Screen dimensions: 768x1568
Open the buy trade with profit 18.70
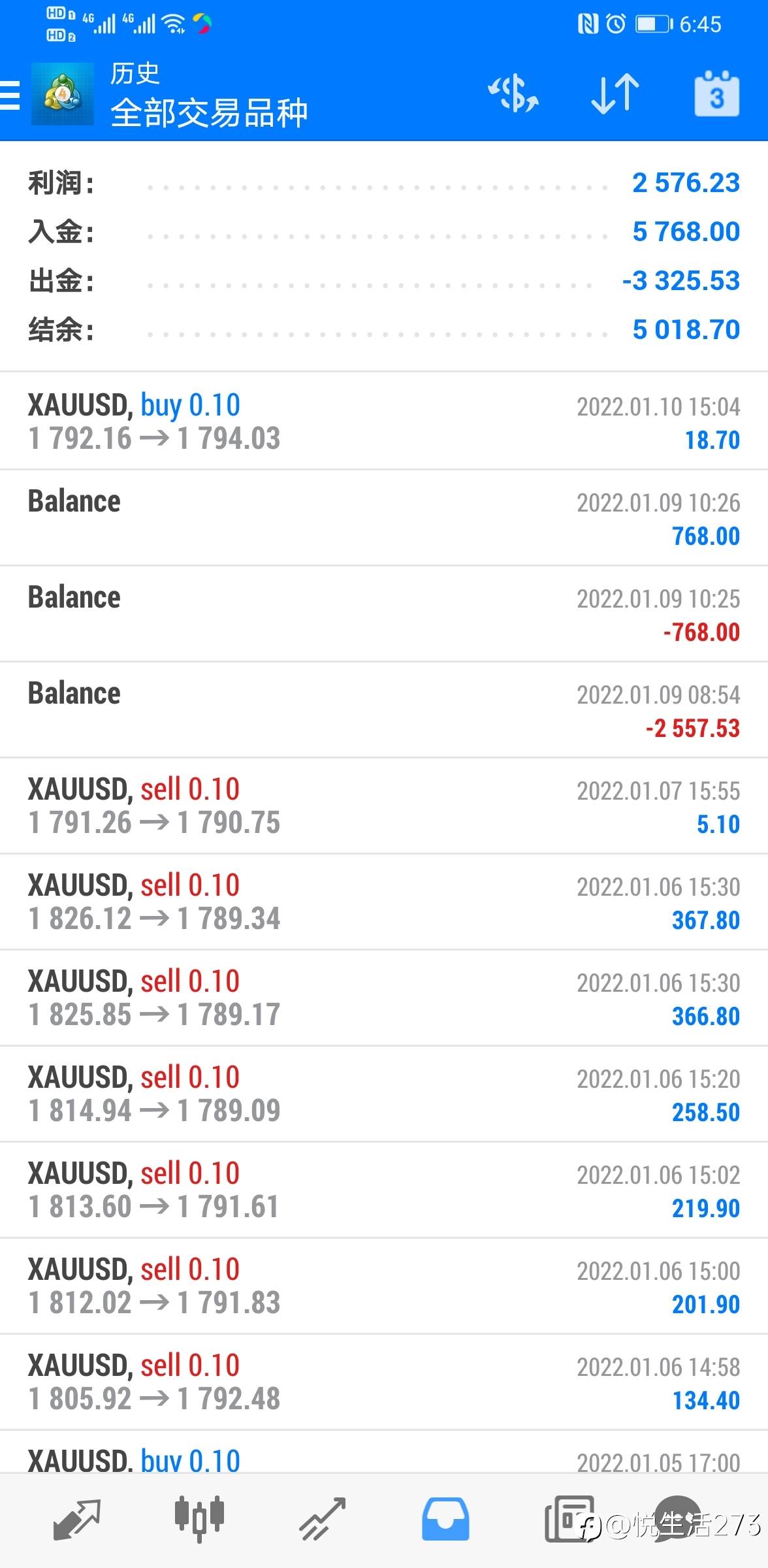pyautogui.click(x=384, y=421)
